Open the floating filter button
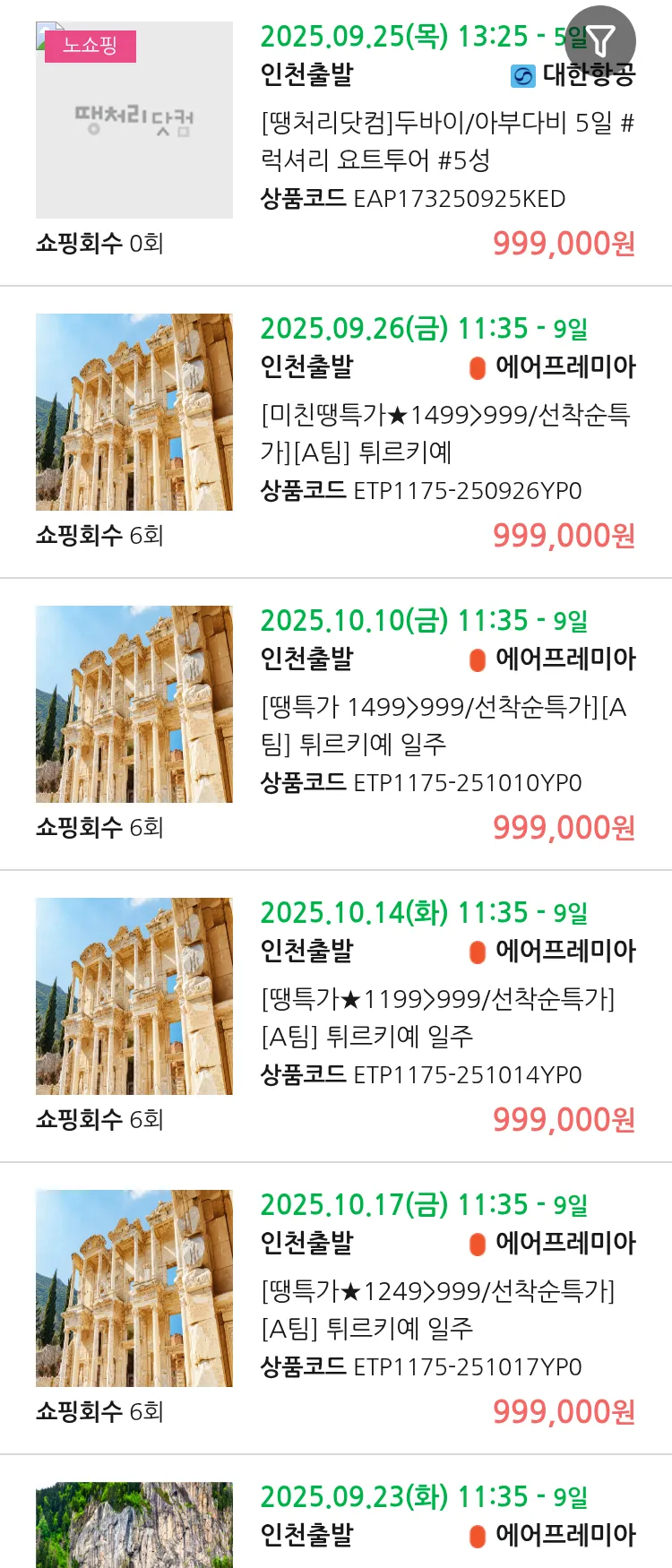The image size is (672, 1568). (601, 40)
